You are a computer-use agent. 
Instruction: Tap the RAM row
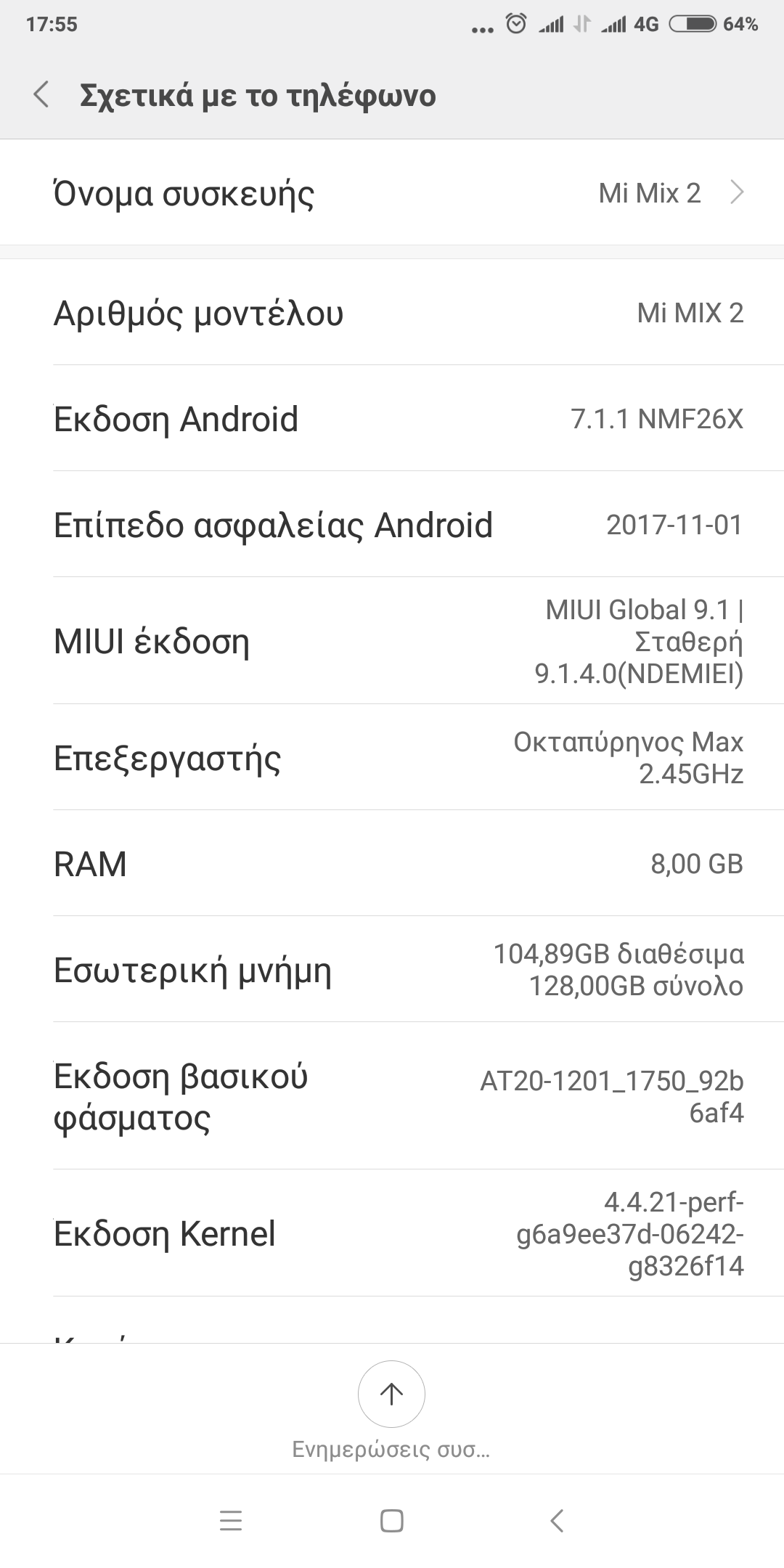(x=392, y=864)
